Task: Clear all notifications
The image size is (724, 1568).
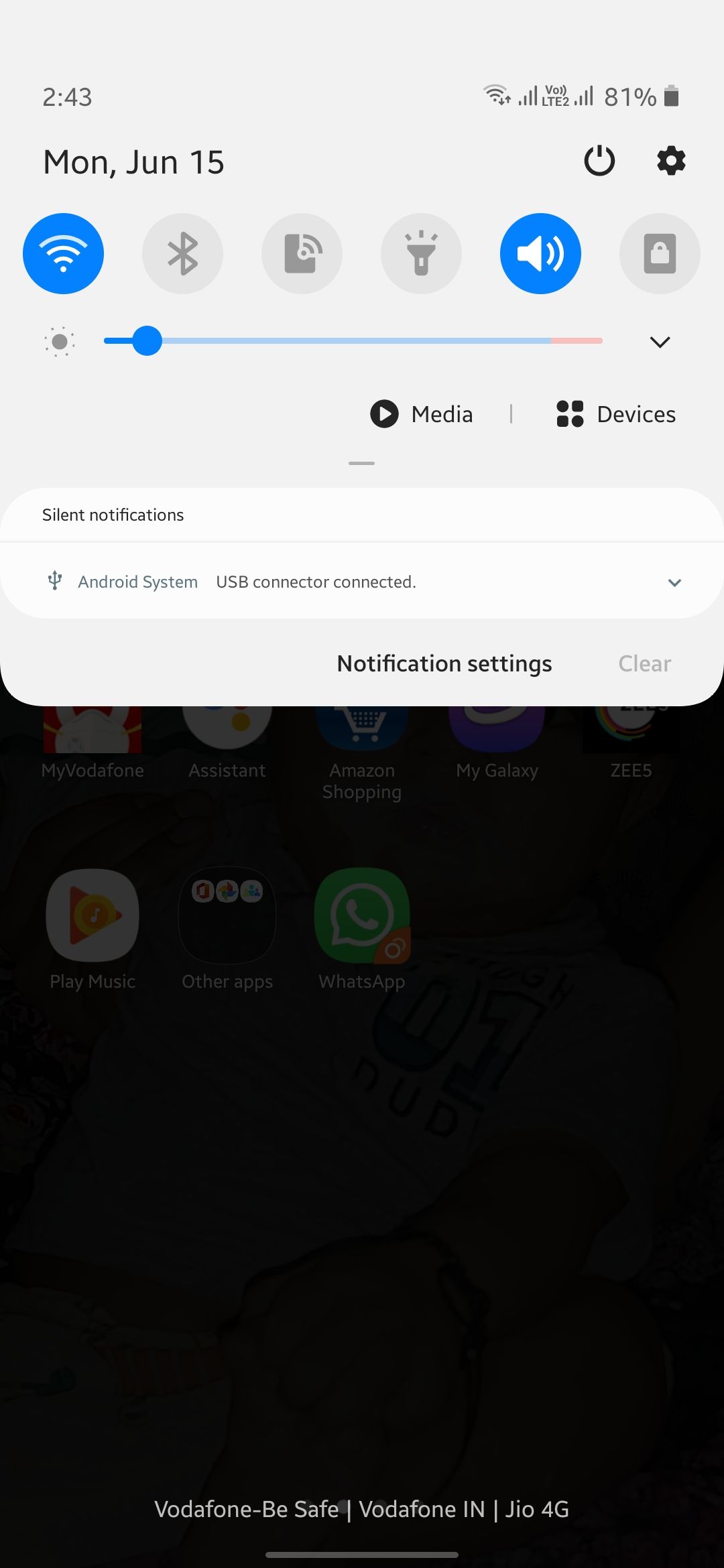Action: pyautogui.click(x=644, y=663)
